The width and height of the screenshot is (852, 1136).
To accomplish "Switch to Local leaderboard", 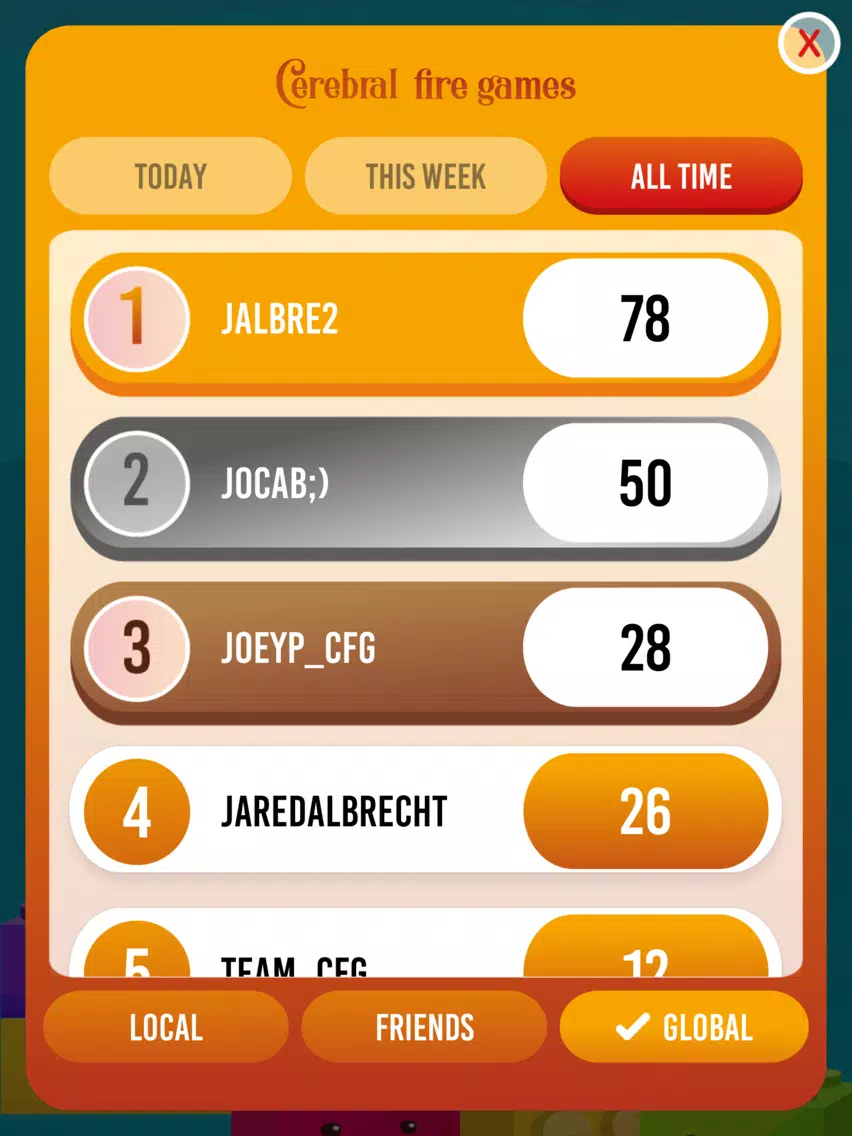I will click(166, 1027).
